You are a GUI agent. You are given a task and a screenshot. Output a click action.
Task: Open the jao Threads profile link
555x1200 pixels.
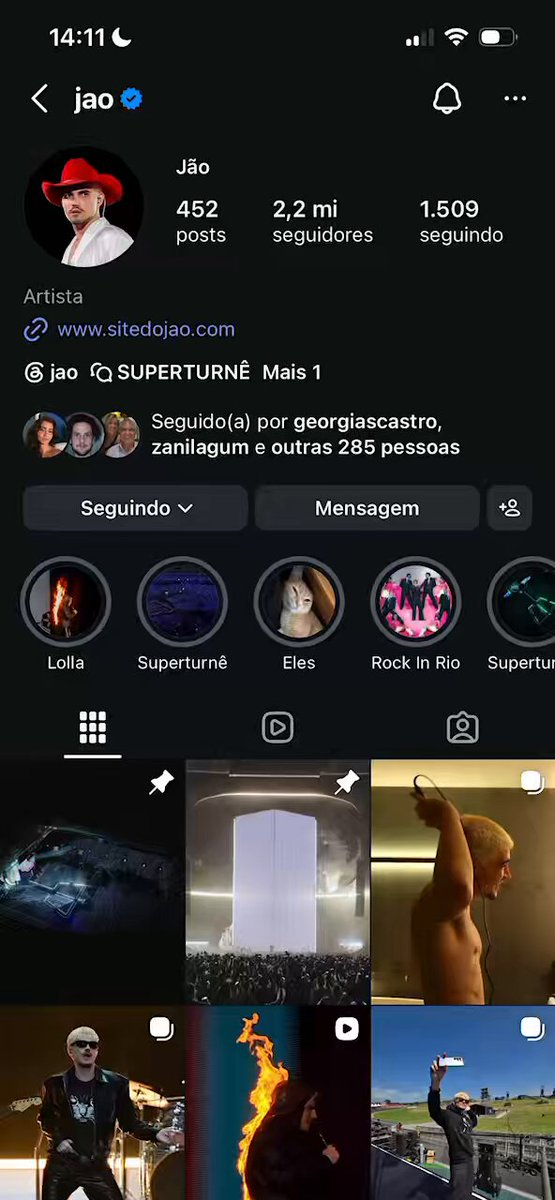51,372
